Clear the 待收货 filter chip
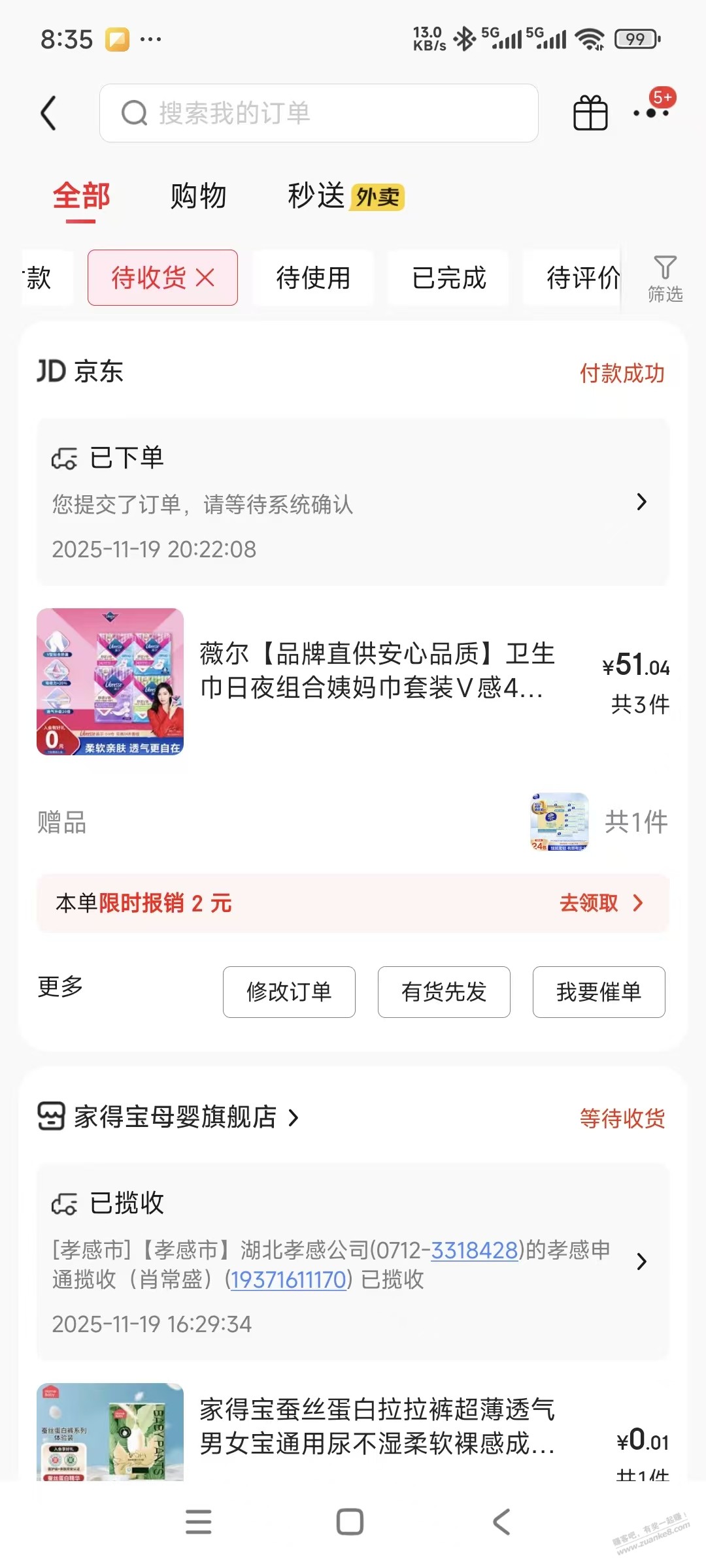 (x=205, y=278)
